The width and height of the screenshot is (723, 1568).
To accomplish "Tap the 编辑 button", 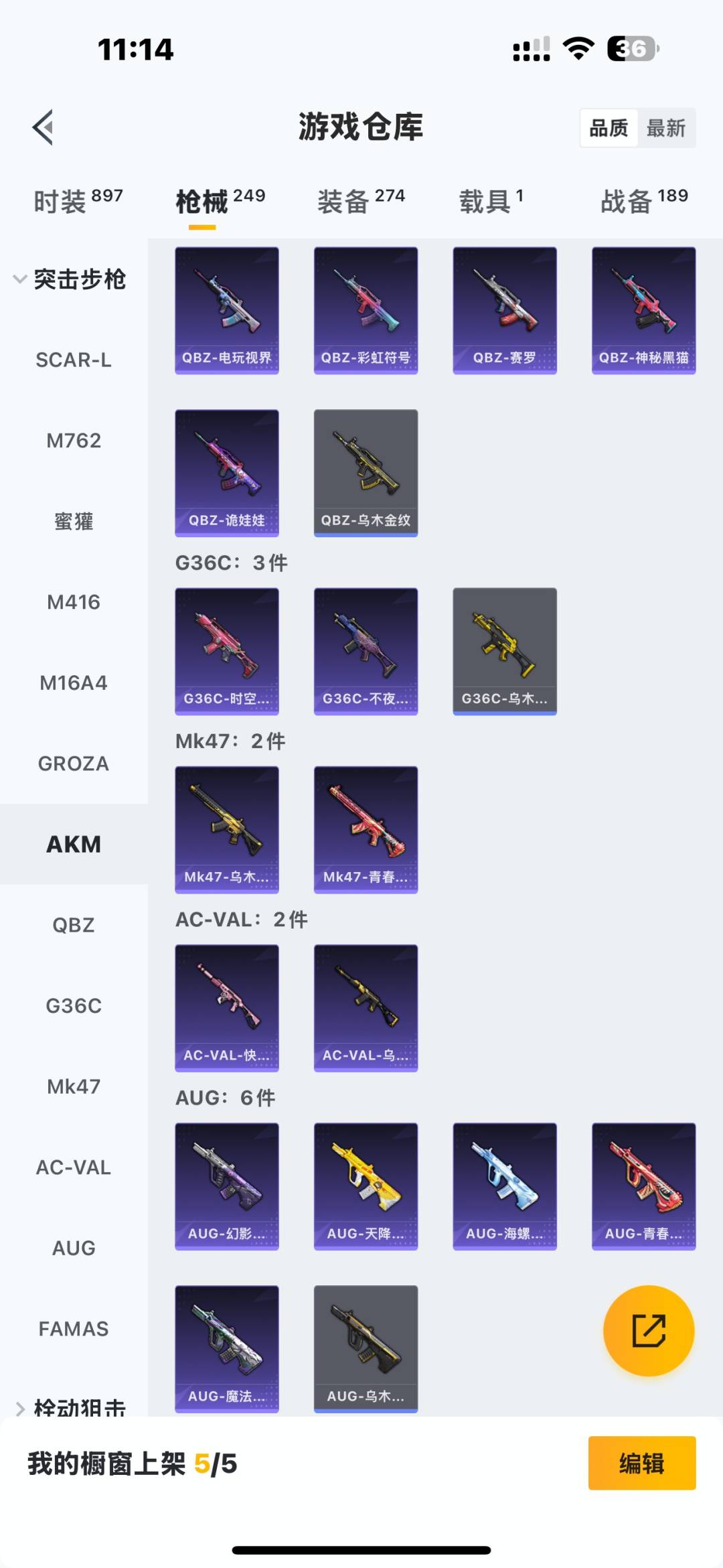I will click(641, 1464).
